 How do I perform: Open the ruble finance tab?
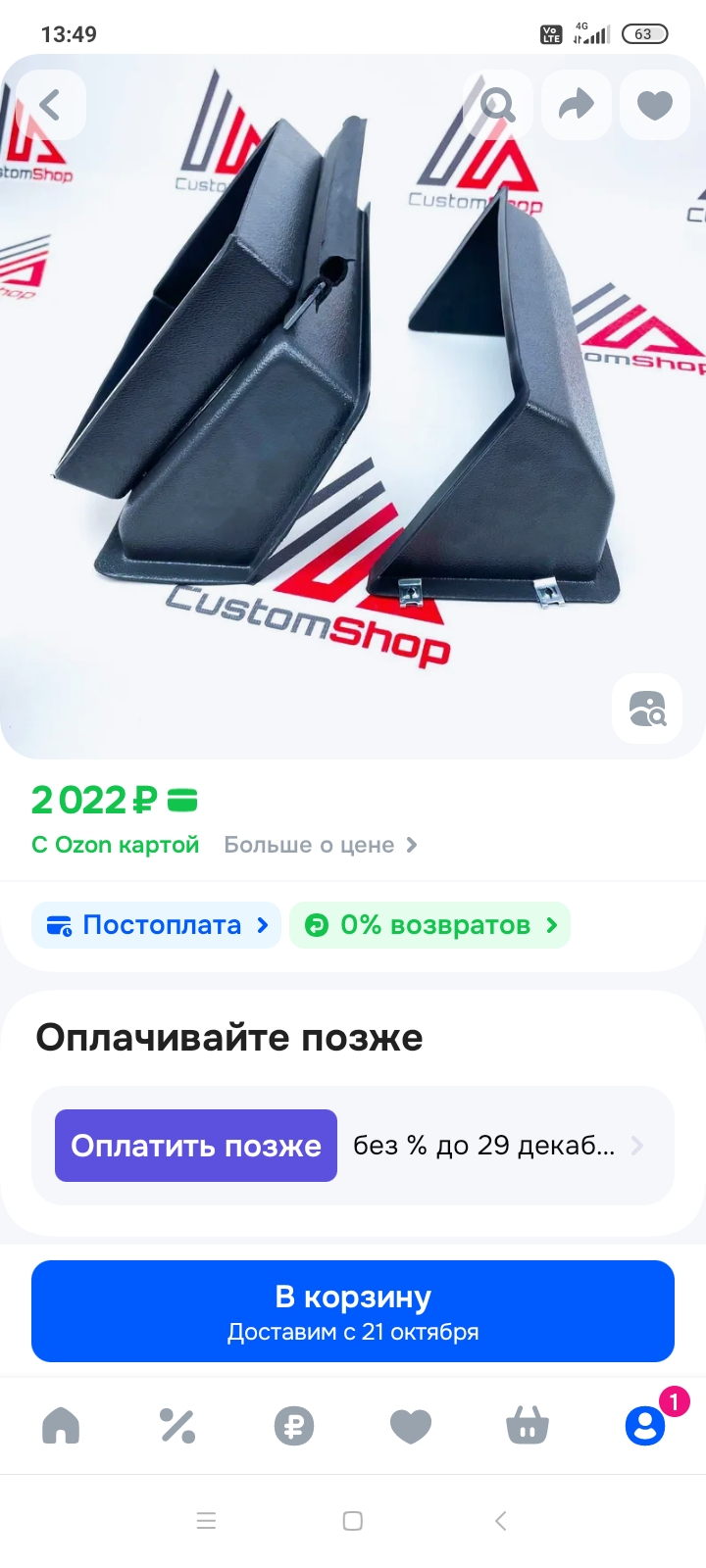point(294,1426)
